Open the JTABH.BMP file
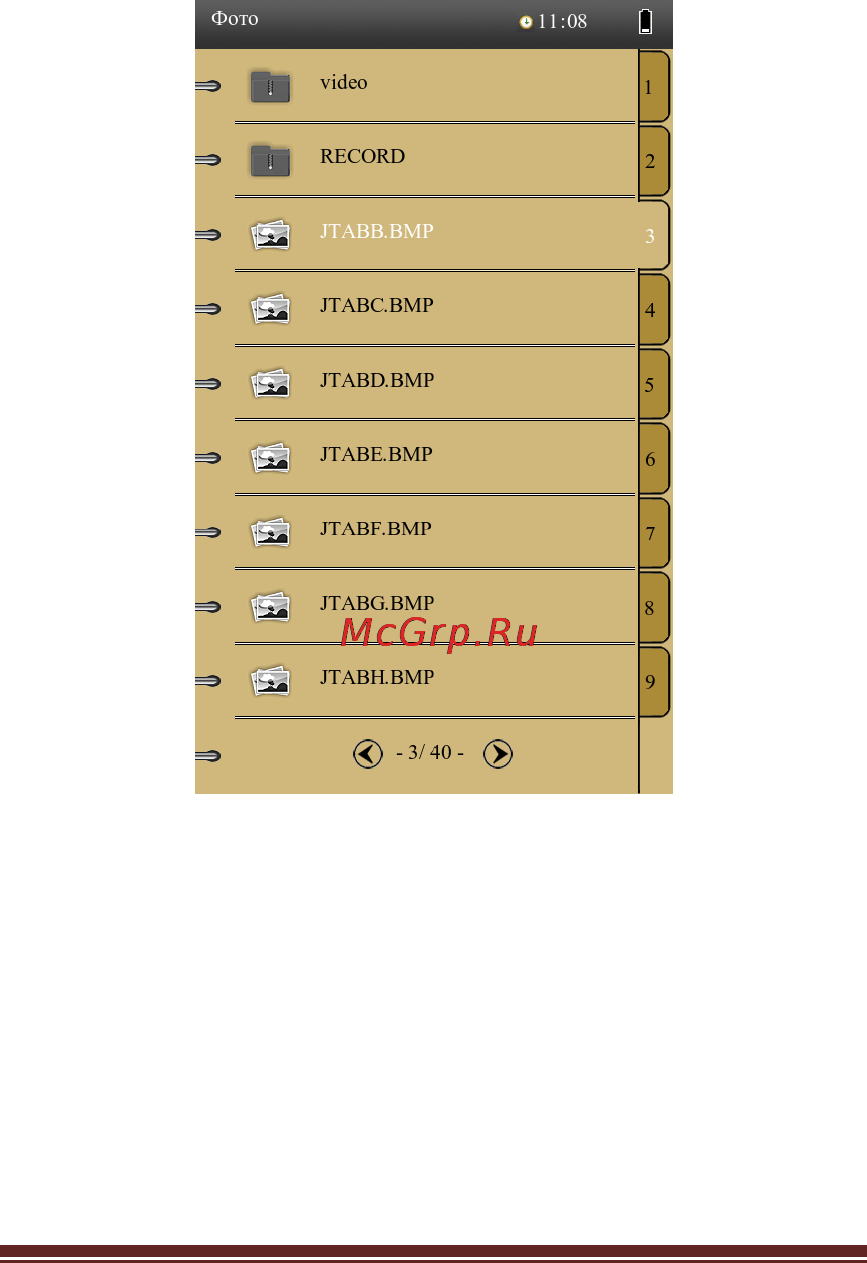 [x=376, y=677]
